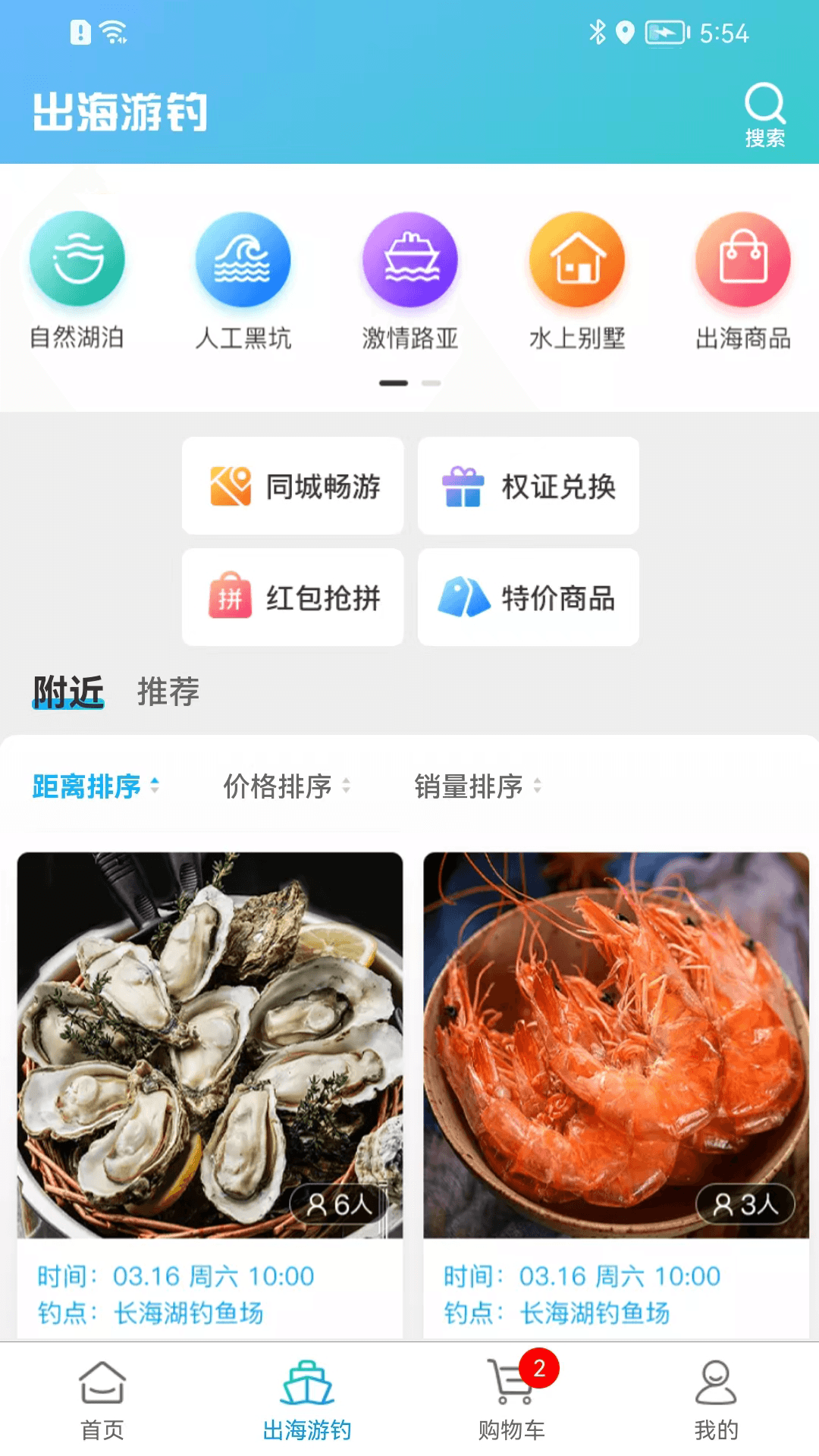819x1456 pixels.
Task: Open the 购物车 cart tab
Action: point(512,1400)
